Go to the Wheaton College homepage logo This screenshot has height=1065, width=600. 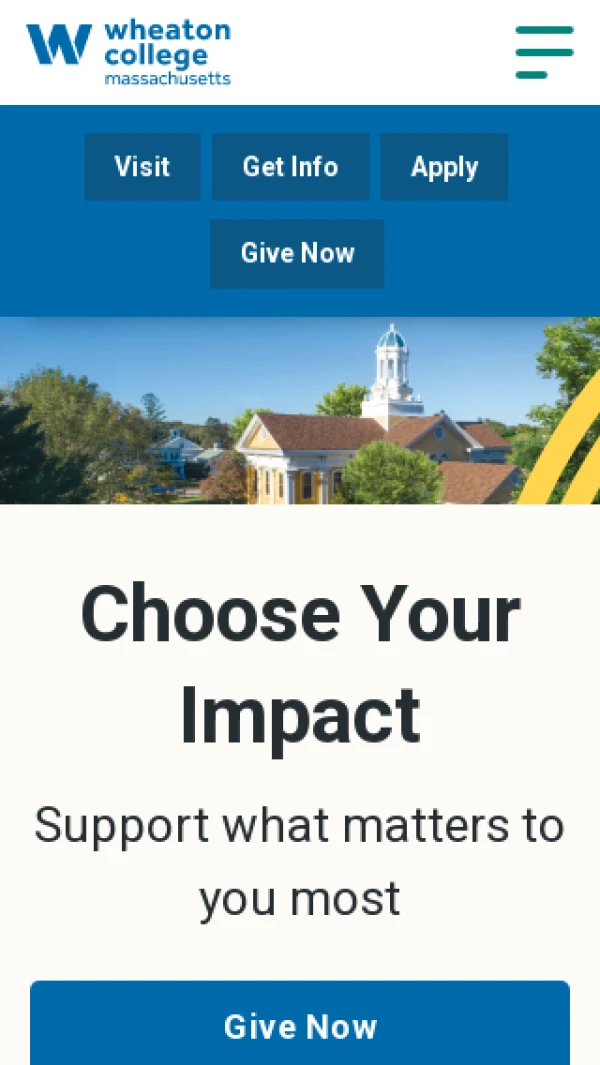128,52
